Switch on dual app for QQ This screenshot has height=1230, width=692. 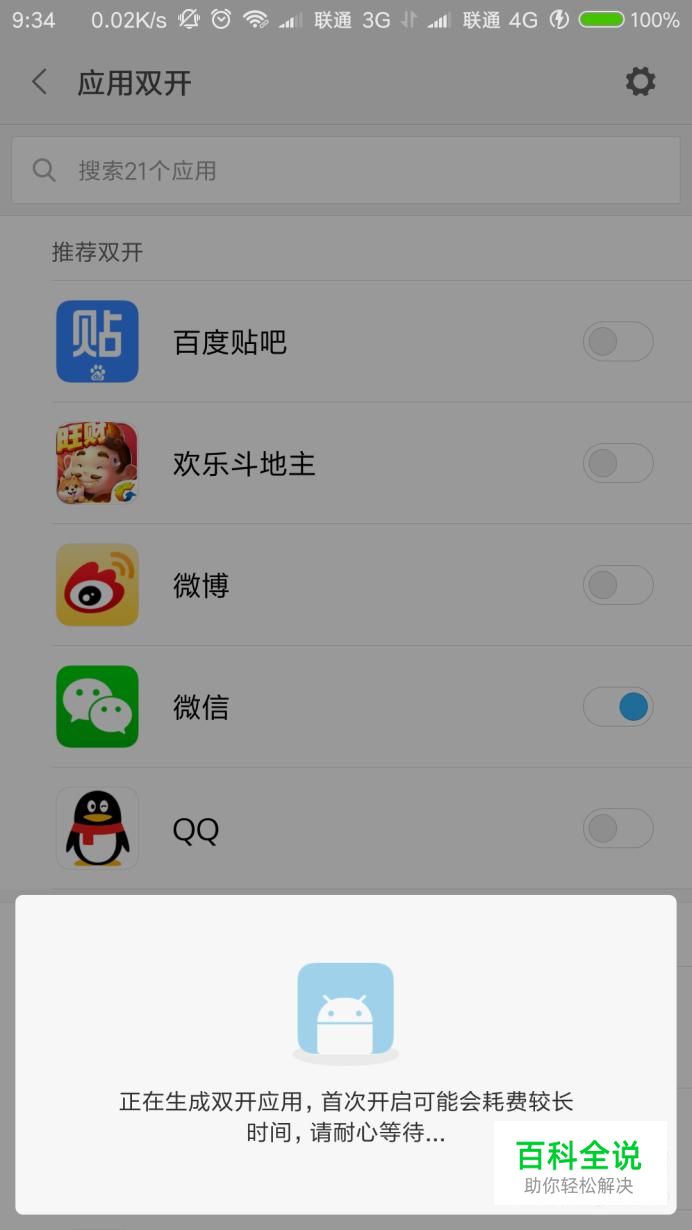[617, 829]
